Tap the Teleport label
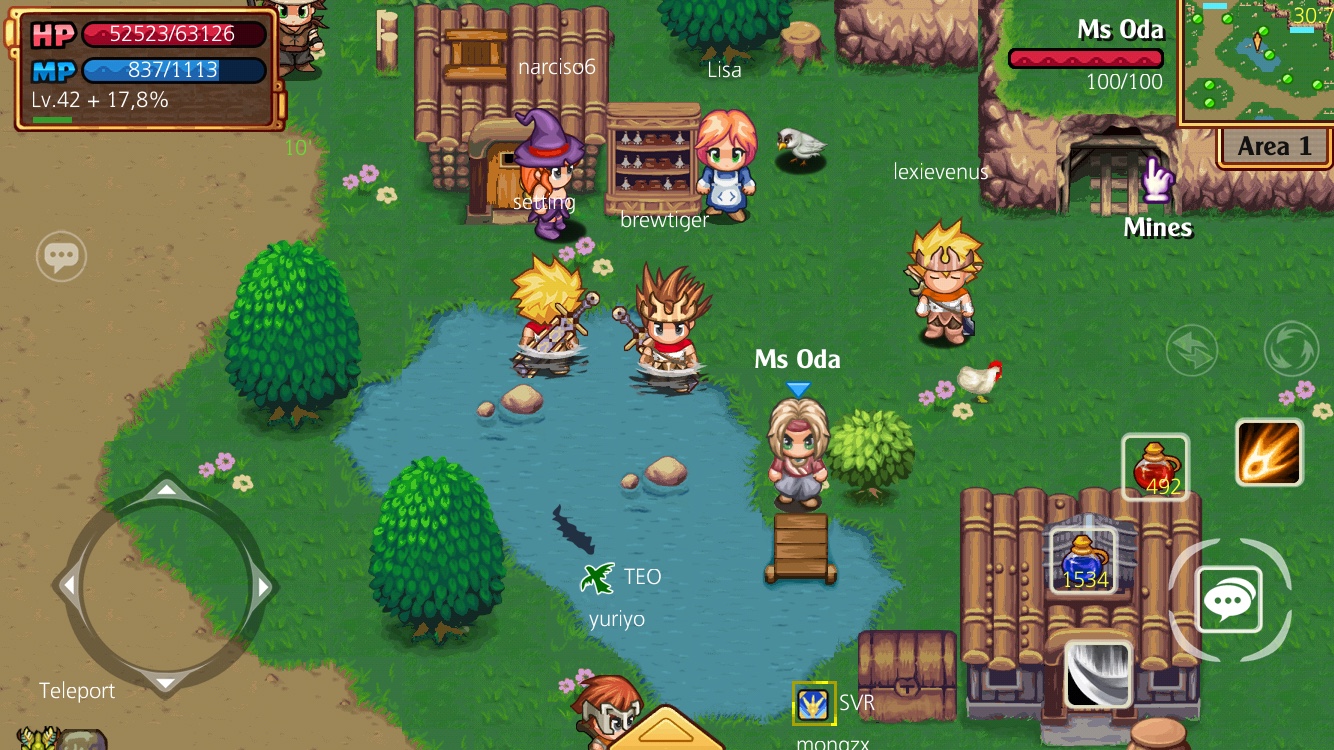This screenshot has height=750, width=1334. (x=77, y=691)
